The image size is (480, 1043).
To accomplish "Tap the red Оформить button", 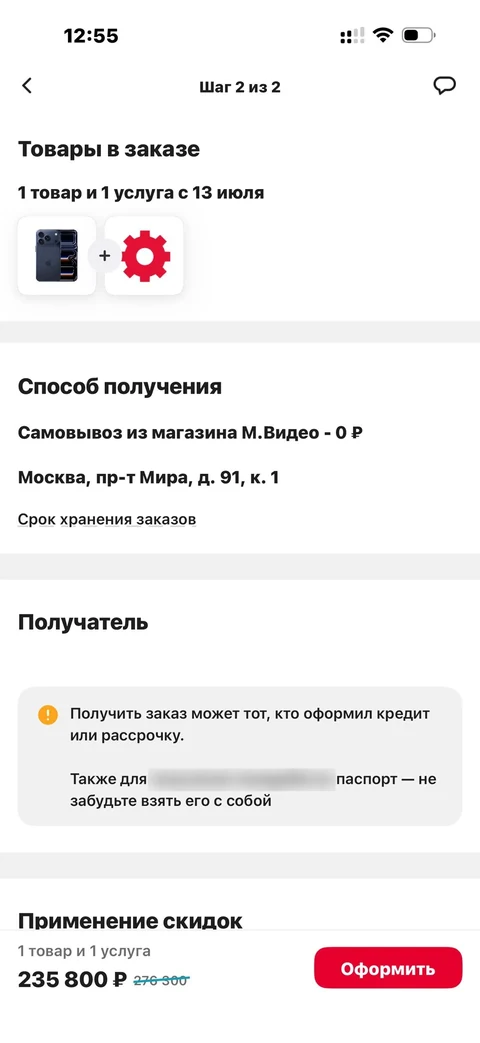I will pyautogui.click(x=388, y=968).
